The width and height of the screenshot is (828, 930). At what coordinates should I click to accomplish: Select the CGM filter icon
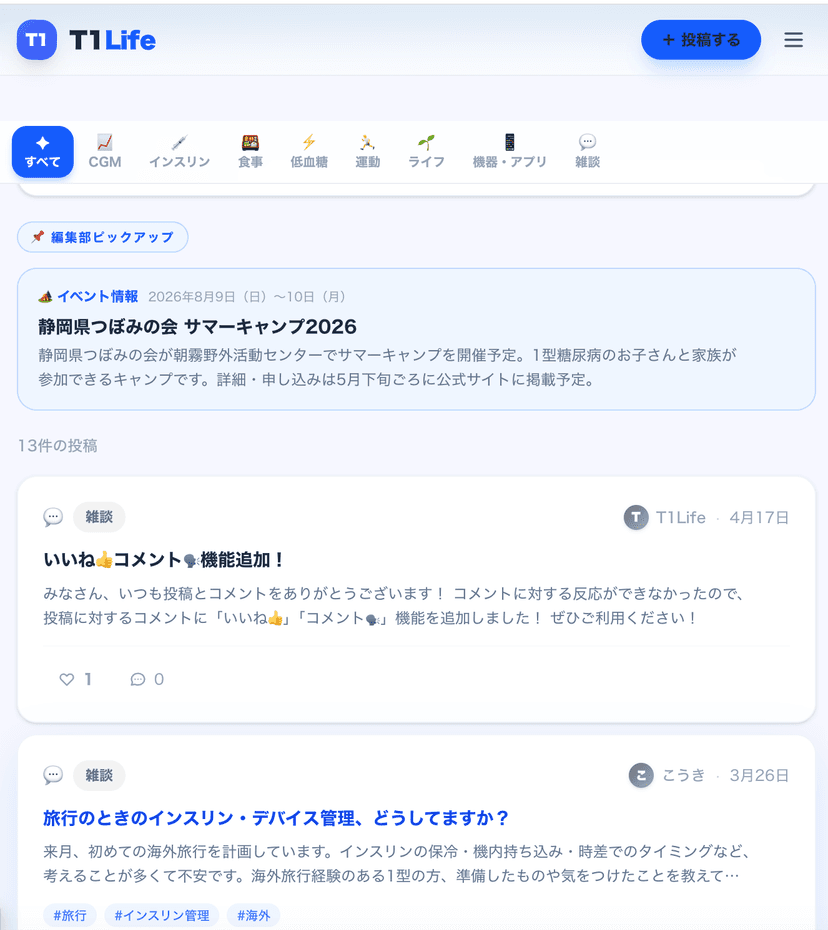pos(105,143)
